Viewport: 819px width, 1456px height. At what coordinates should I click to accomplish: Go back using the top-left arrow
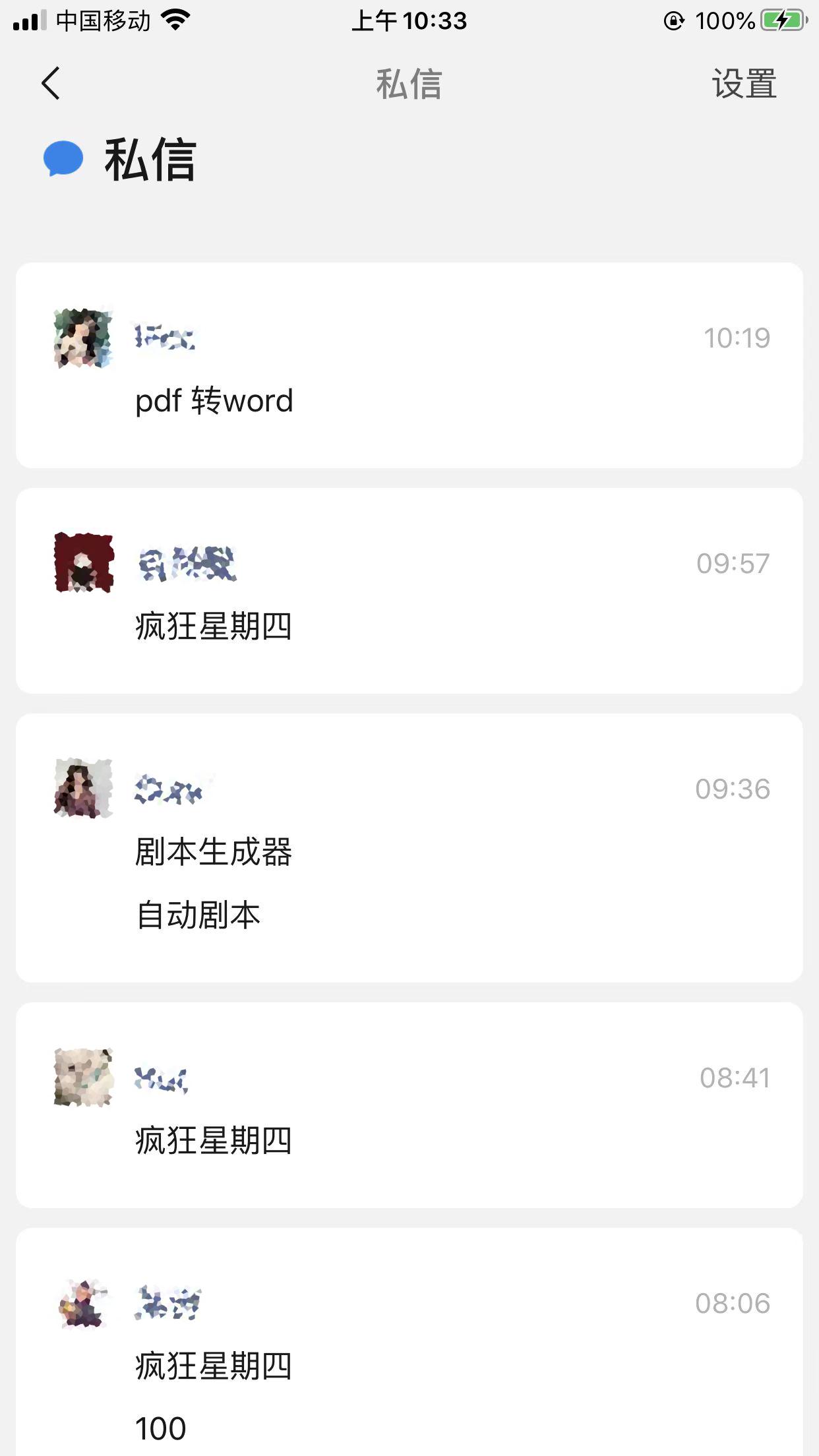click(51, 84)
